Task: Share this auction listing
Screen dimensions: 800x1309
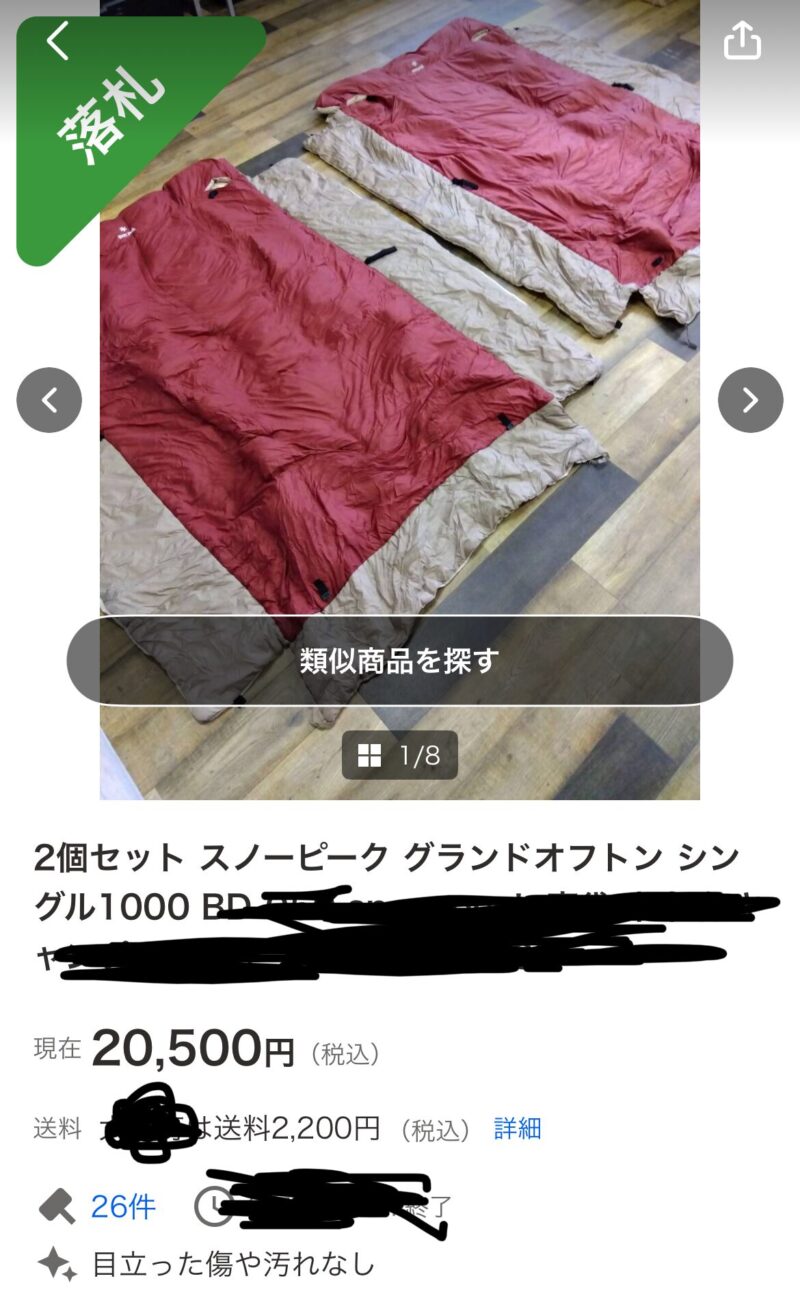Action: coord(742,42)
